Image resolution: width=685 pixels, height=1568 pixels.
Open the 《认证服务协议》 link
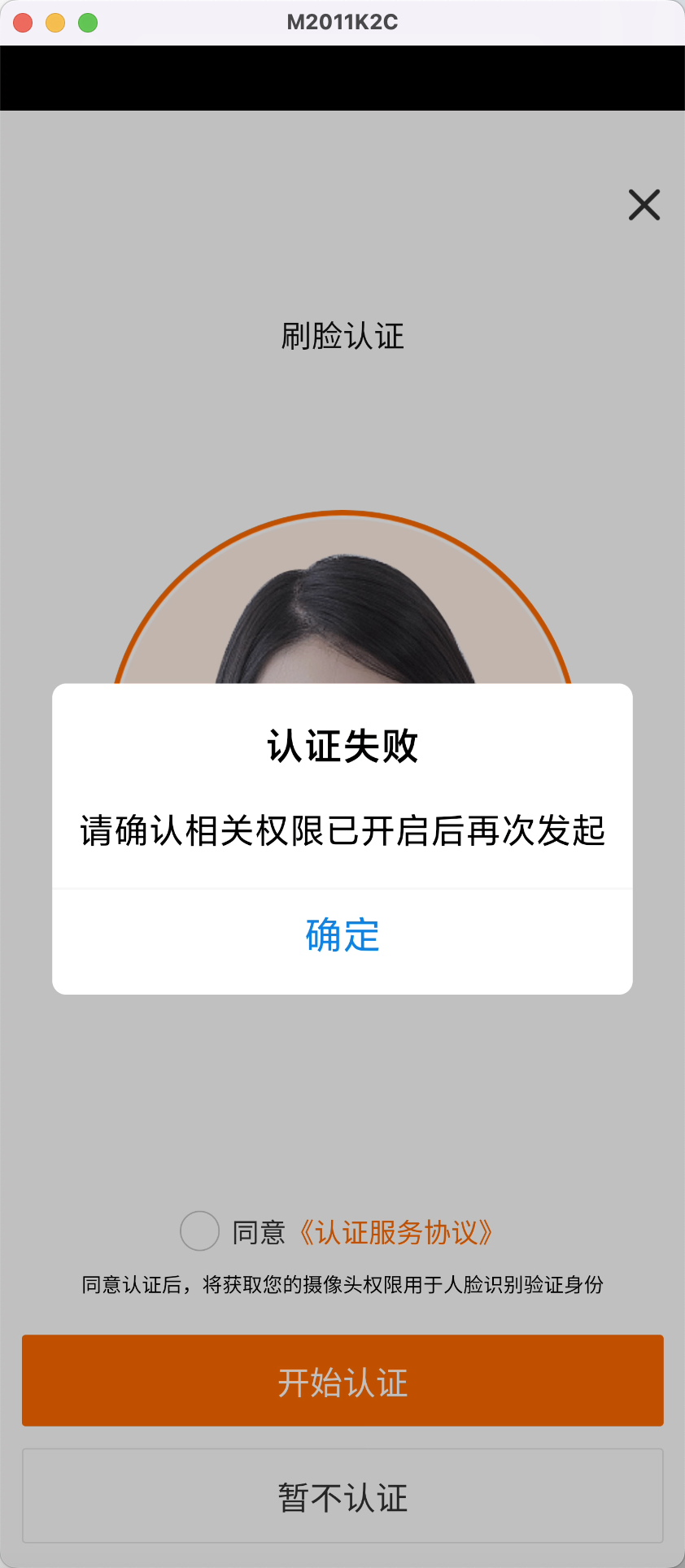pos(395,1232)
